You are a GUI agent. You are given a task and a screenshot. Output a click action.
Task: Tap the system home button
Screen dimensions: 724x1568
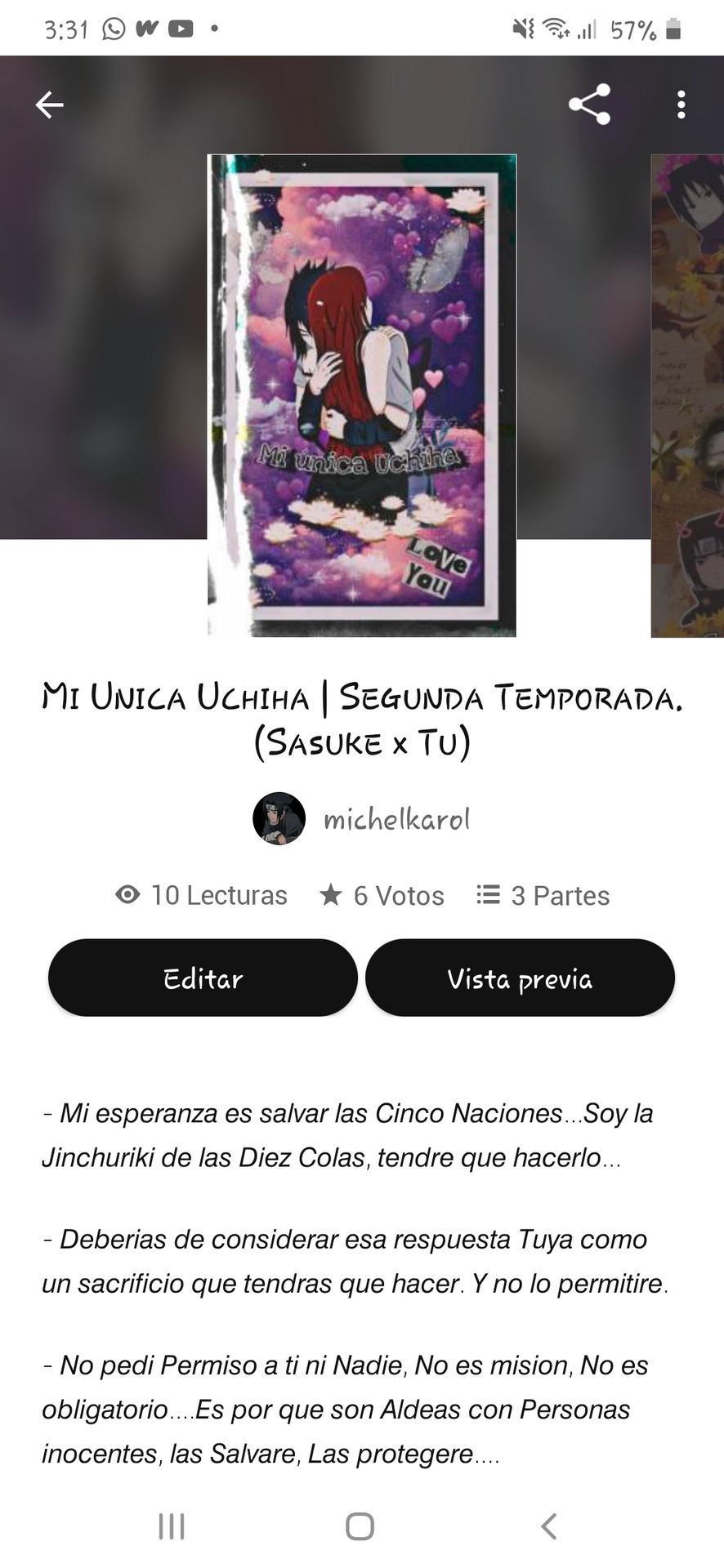coord(360,1526)
